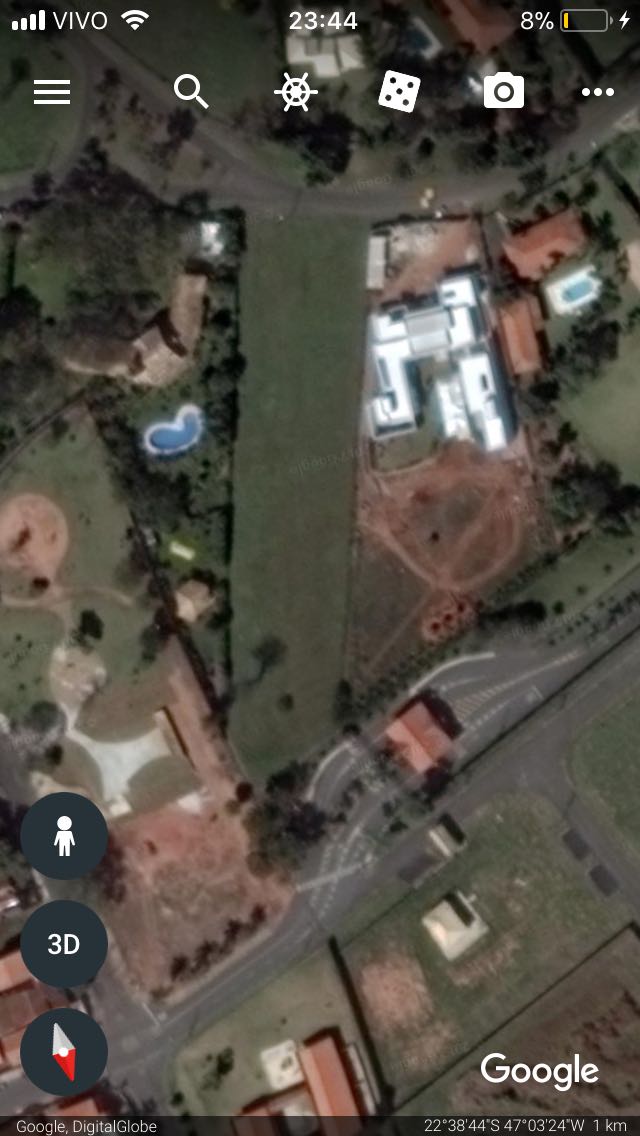The height and width of the screenshot is (1136, 640).
Task: Open the search magnifier
Action: (x=191, y=92)
